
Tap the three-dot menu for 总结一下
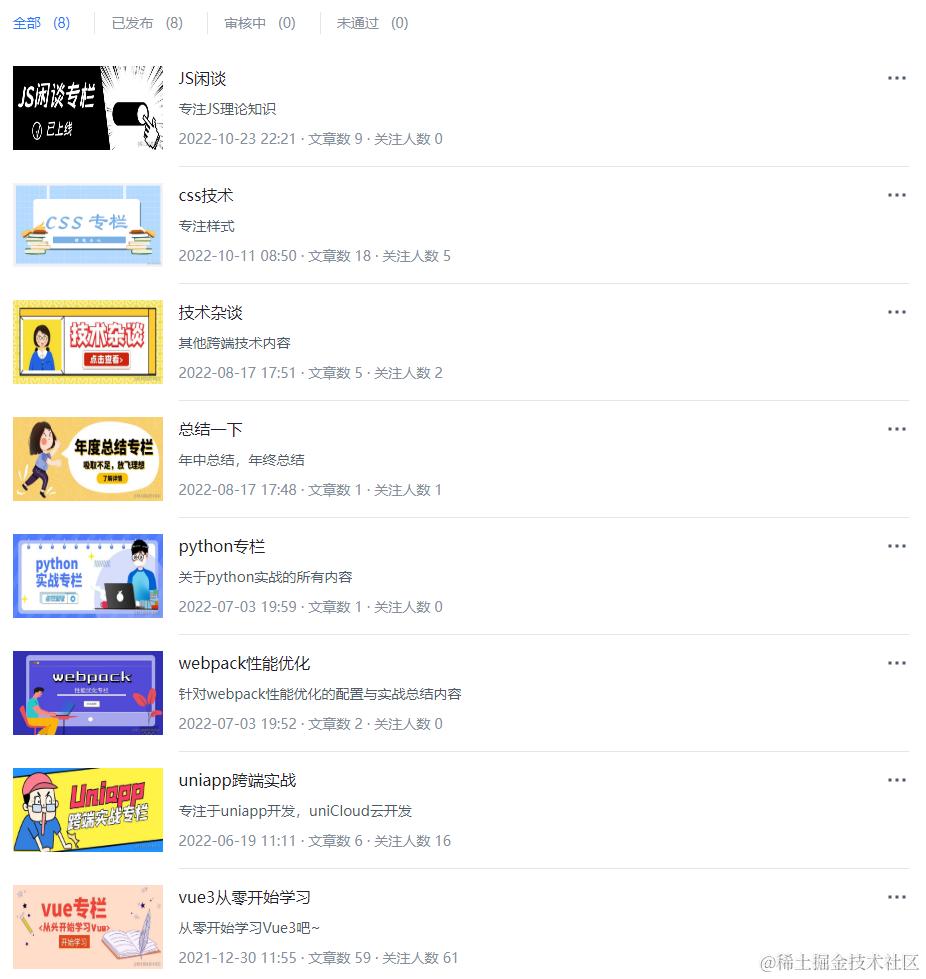click(x=897, y=429)
